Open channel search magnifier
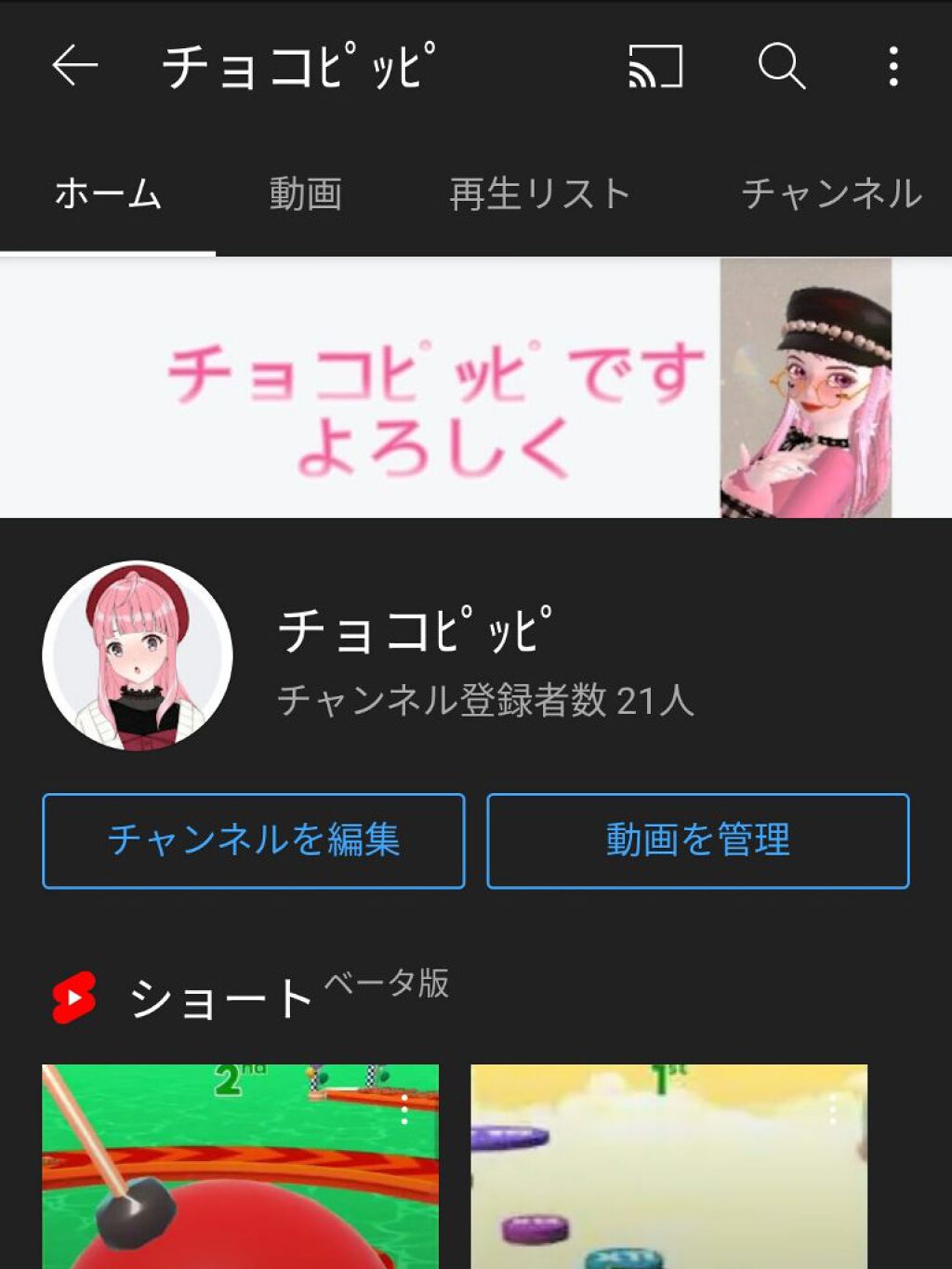Viewport: 952px width, 1269px height. click(781, 66)
